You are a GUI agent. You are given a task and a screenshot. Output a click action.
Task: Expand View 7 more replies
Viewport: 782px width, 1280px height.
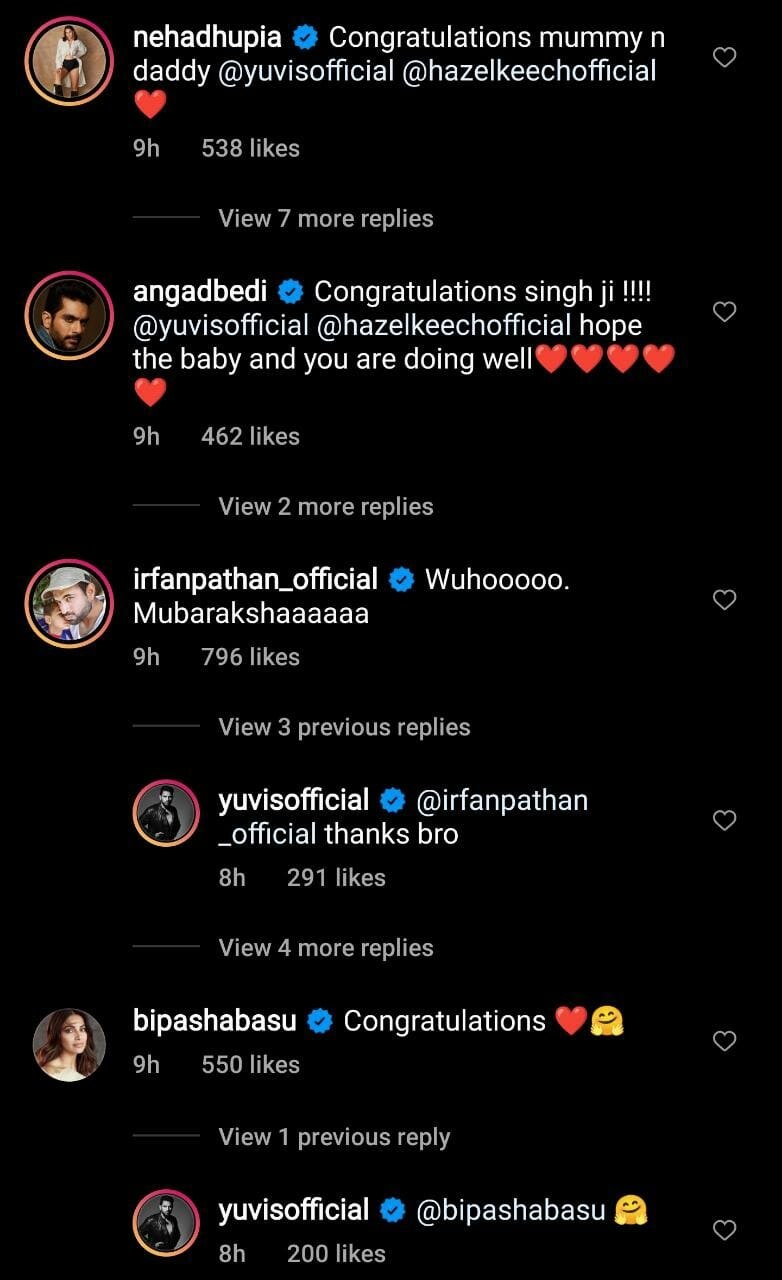click(x=326, y=219)
